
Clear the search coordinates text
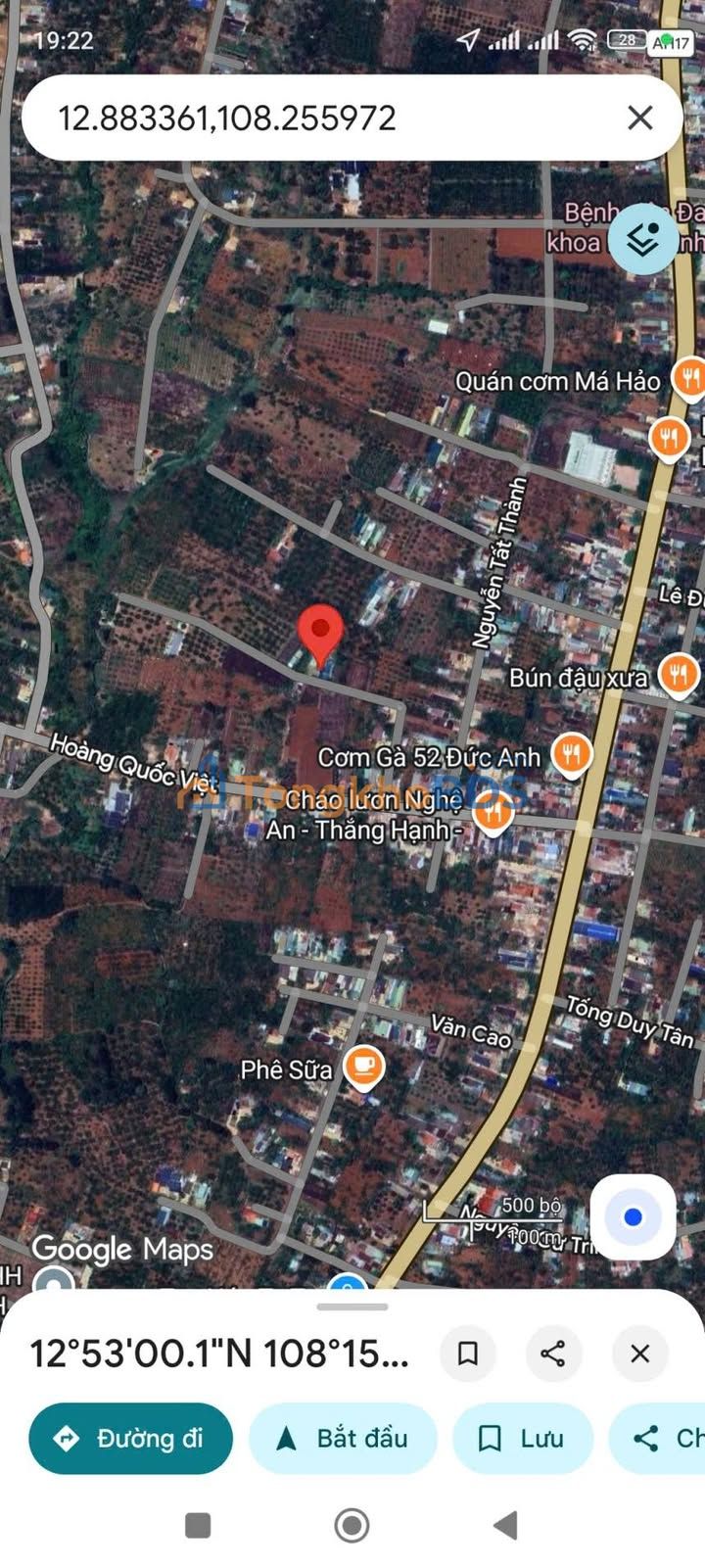tap(639, 119)
